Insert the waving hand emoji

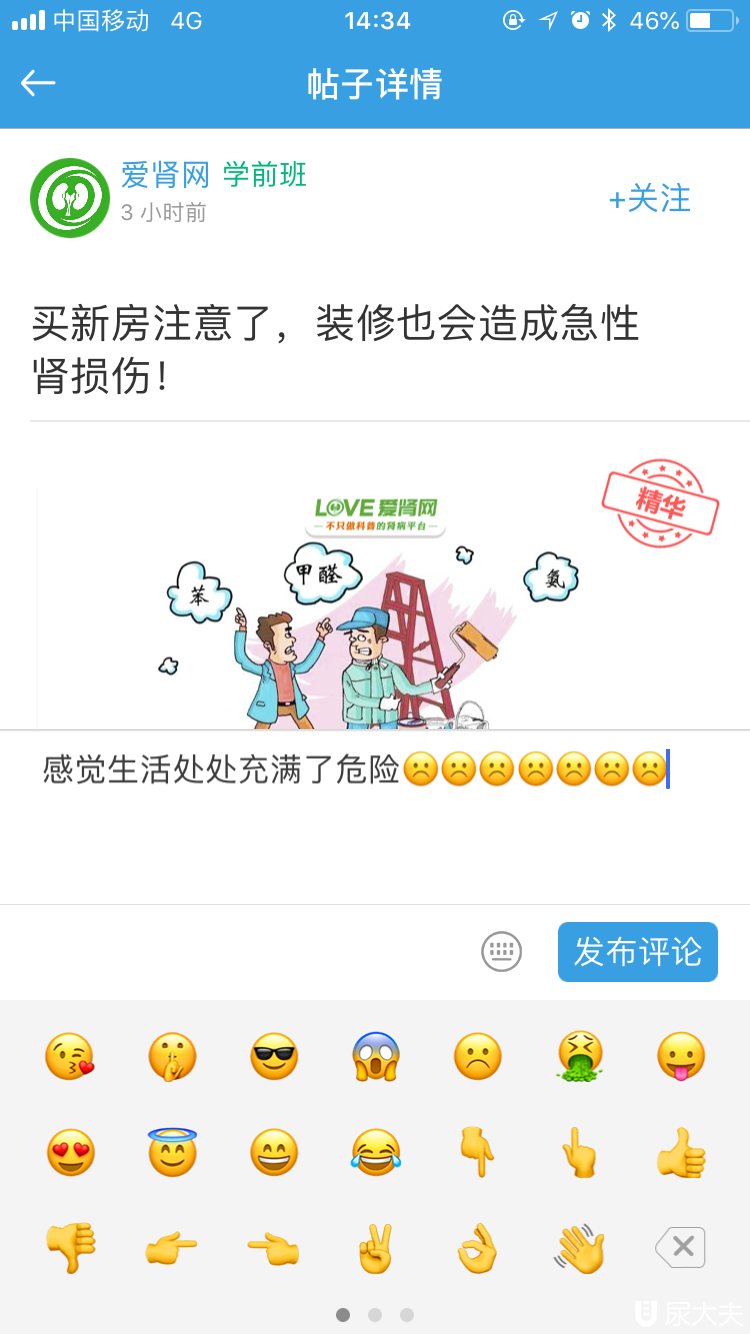click(580, 1248)
